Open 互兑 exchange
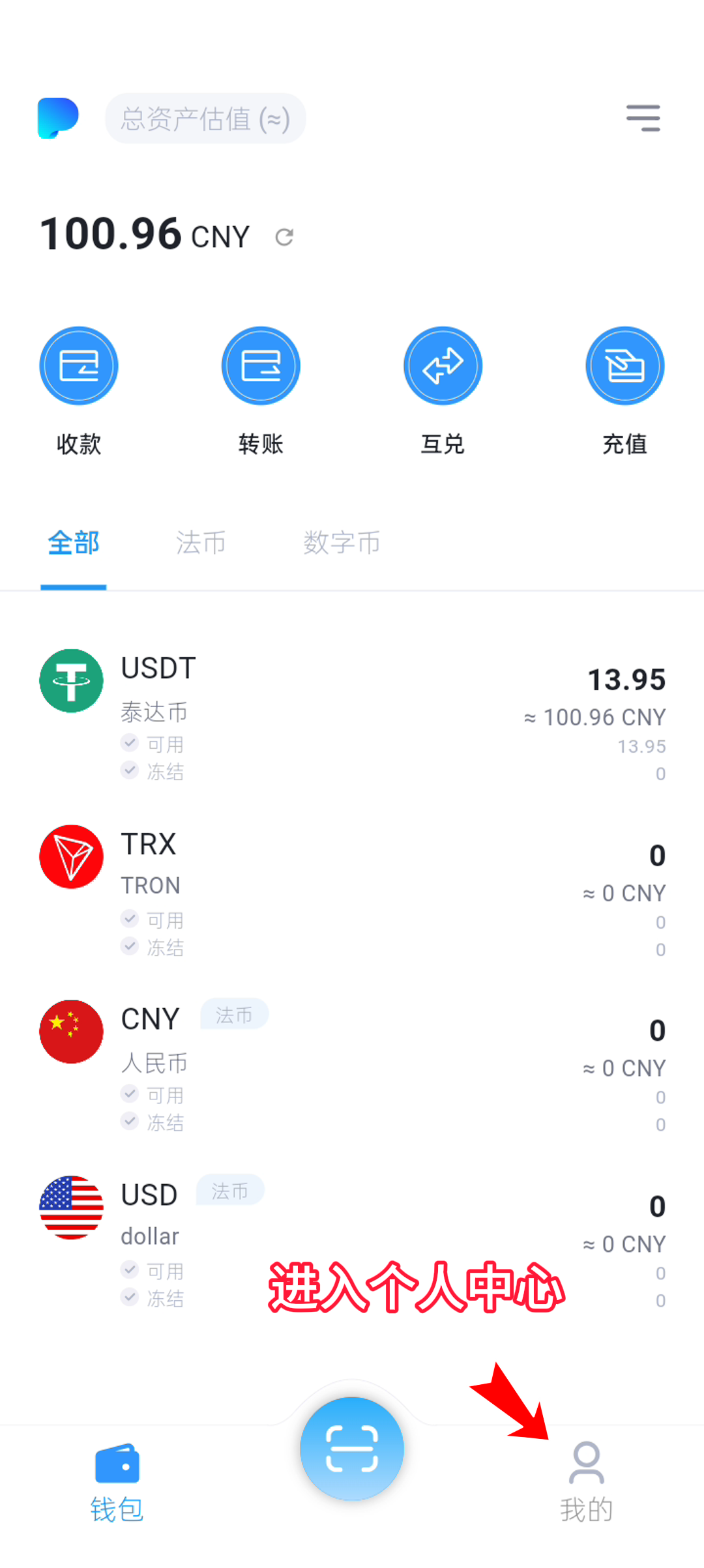Screen dimensions: 704x1568 click(443, 366)
